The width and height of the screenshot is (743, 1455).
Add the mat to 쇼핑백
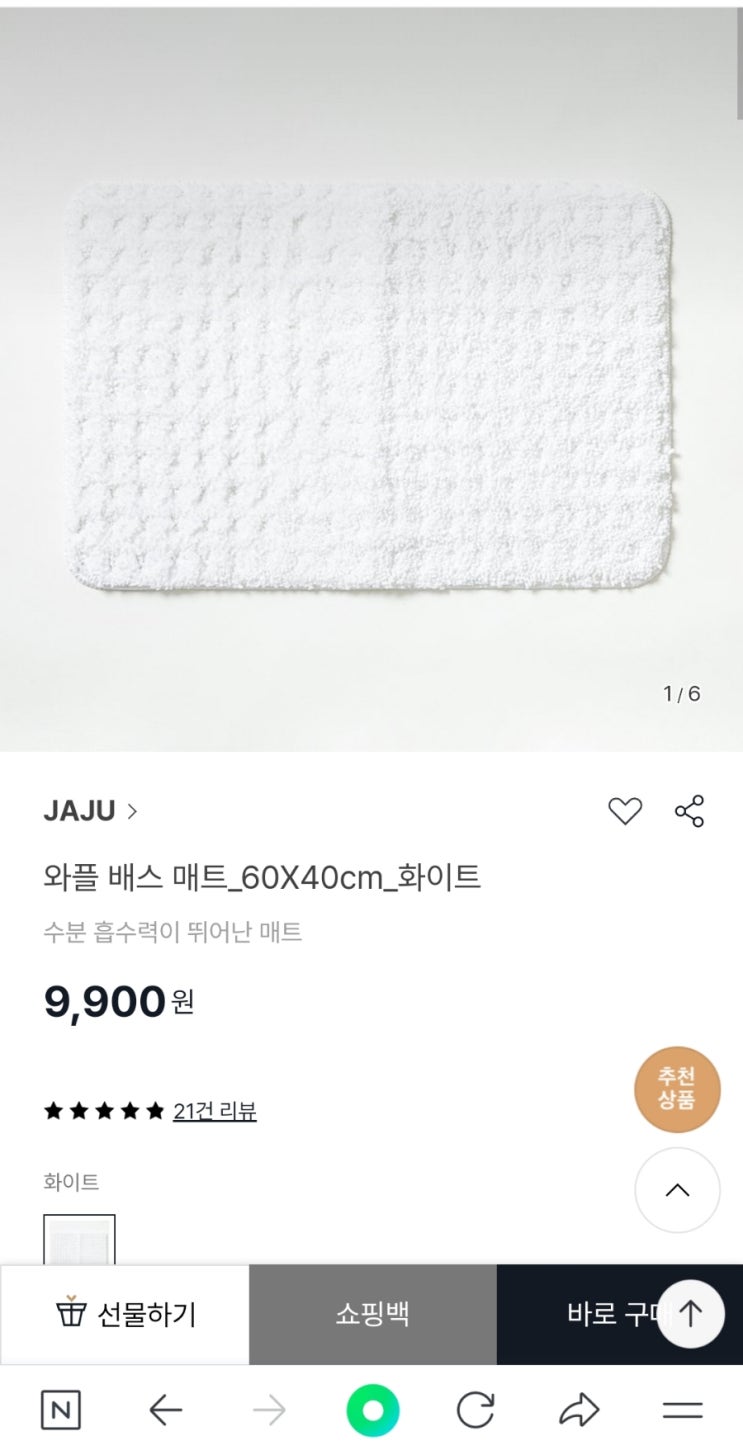372,1314
